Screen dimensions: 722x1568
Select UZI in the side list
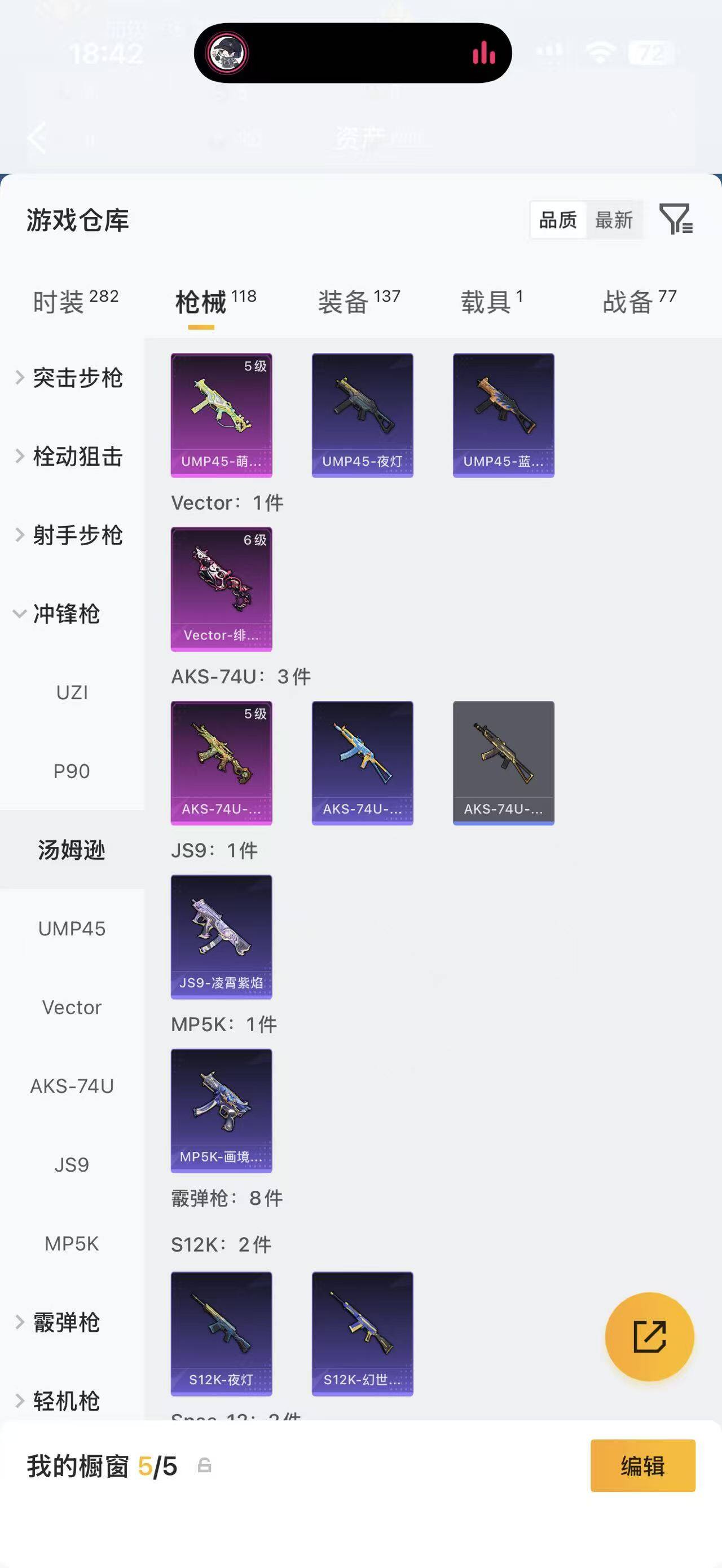click(x=72, y=693)
